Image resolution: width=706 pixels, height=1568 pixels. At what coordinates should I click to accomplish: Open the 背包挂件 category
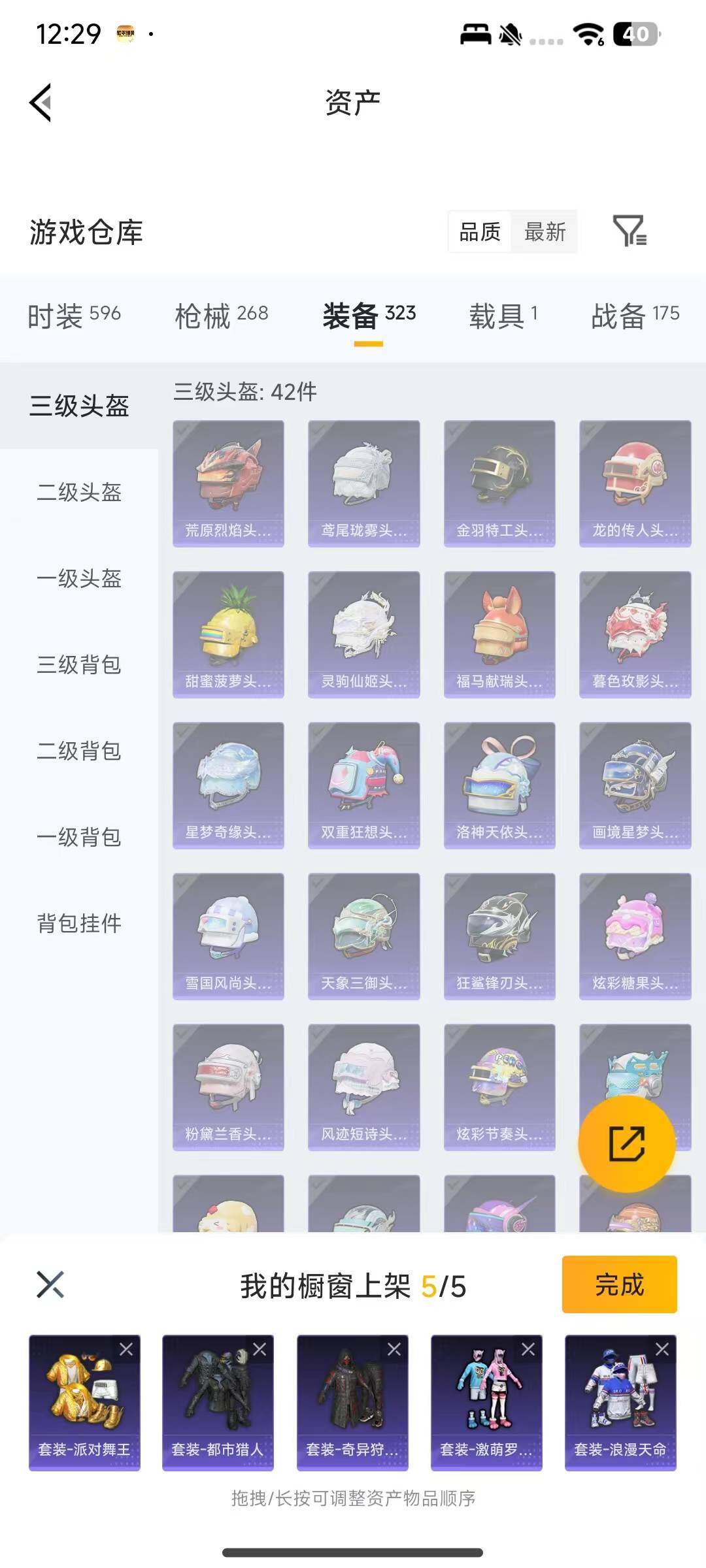click(78, 924)
